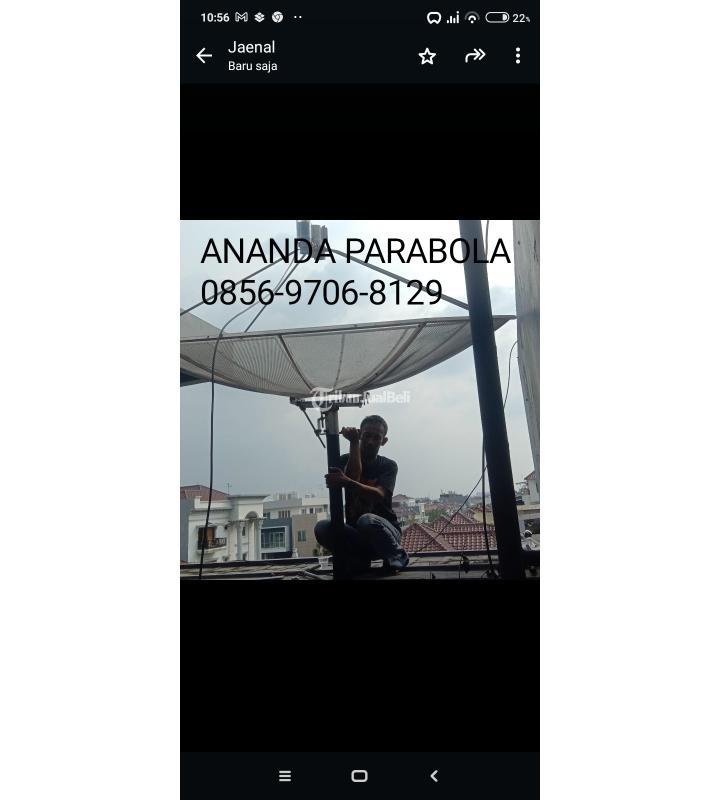Tap the back arrow to return to chat
Screen dimensions: 720x800
pos(205,56)
